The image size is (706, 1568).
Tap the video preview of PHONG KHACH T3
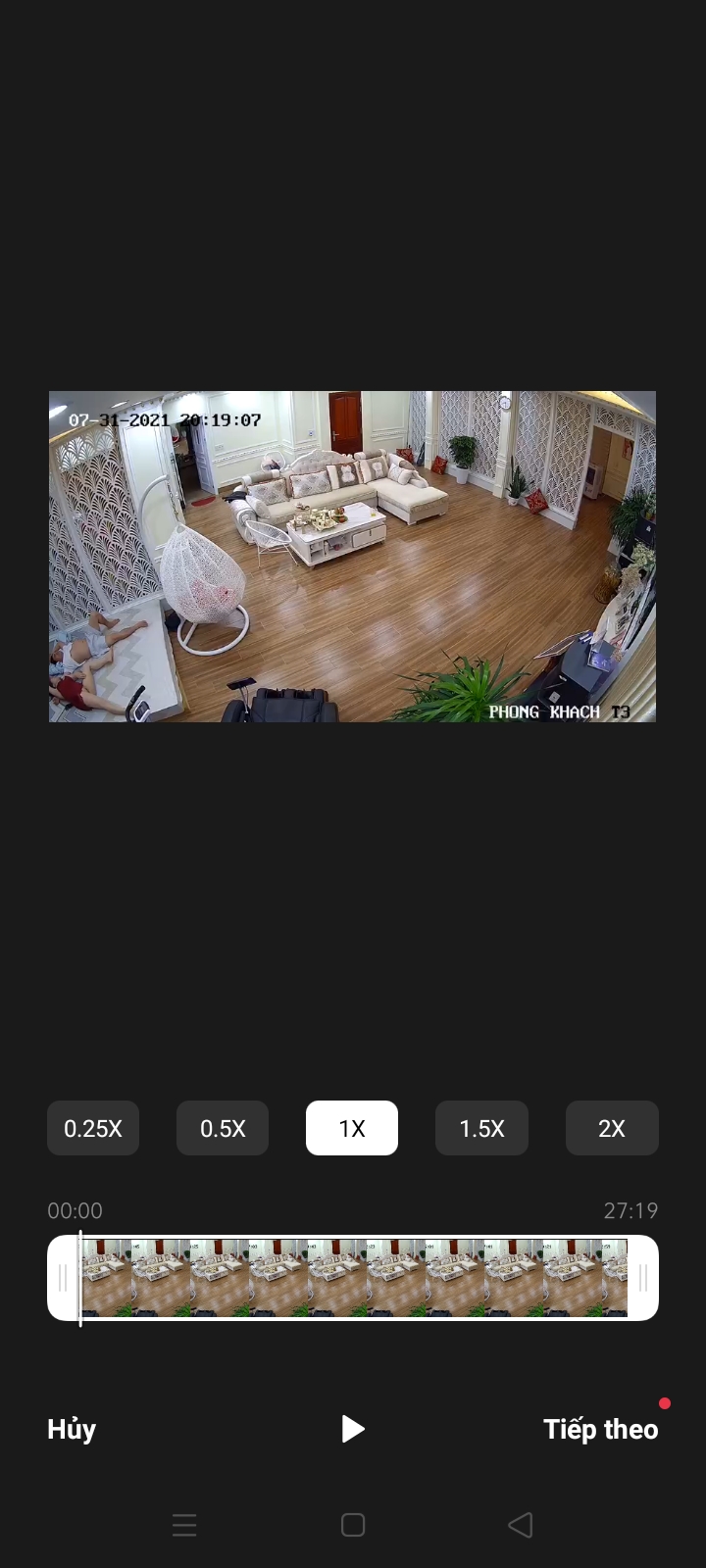(352, 557)
